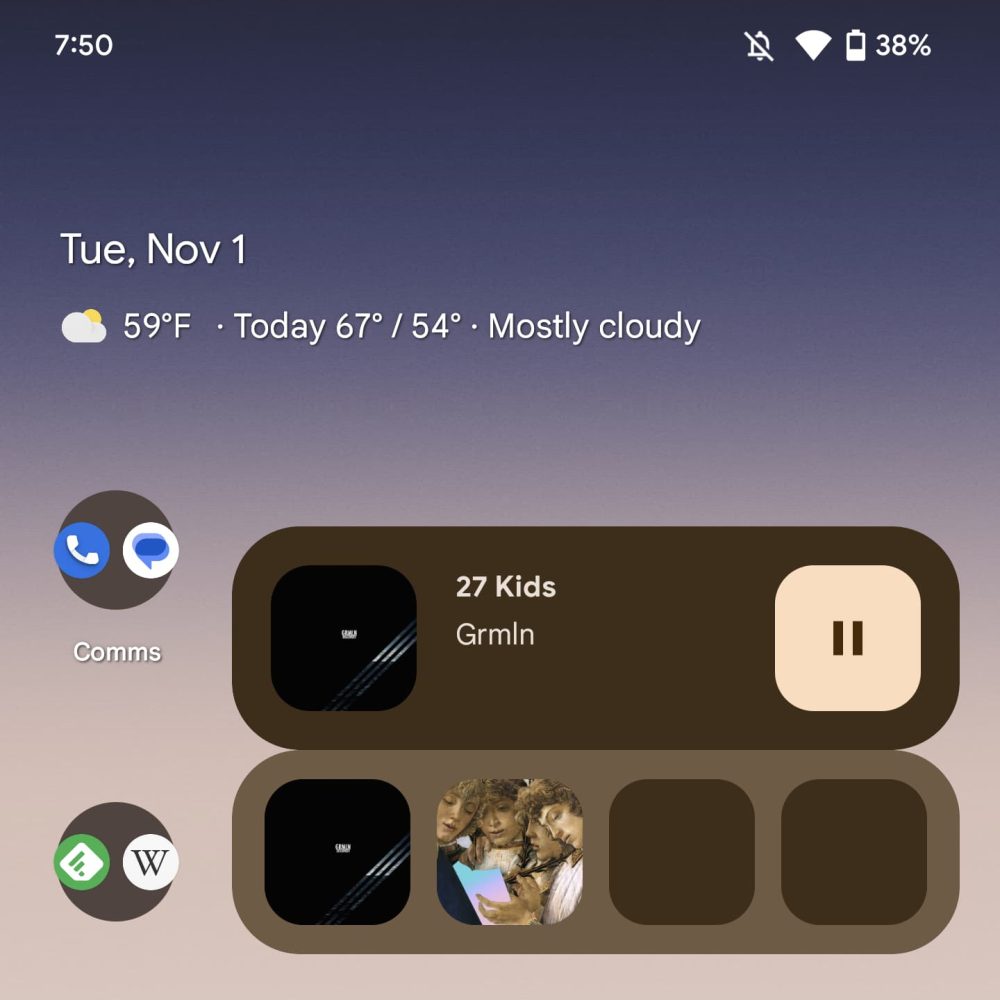Viewport: 1000px width, 1000px height.
Task: Open the calendar from Tue, Nov 1
Action: (x=153, y=249)
